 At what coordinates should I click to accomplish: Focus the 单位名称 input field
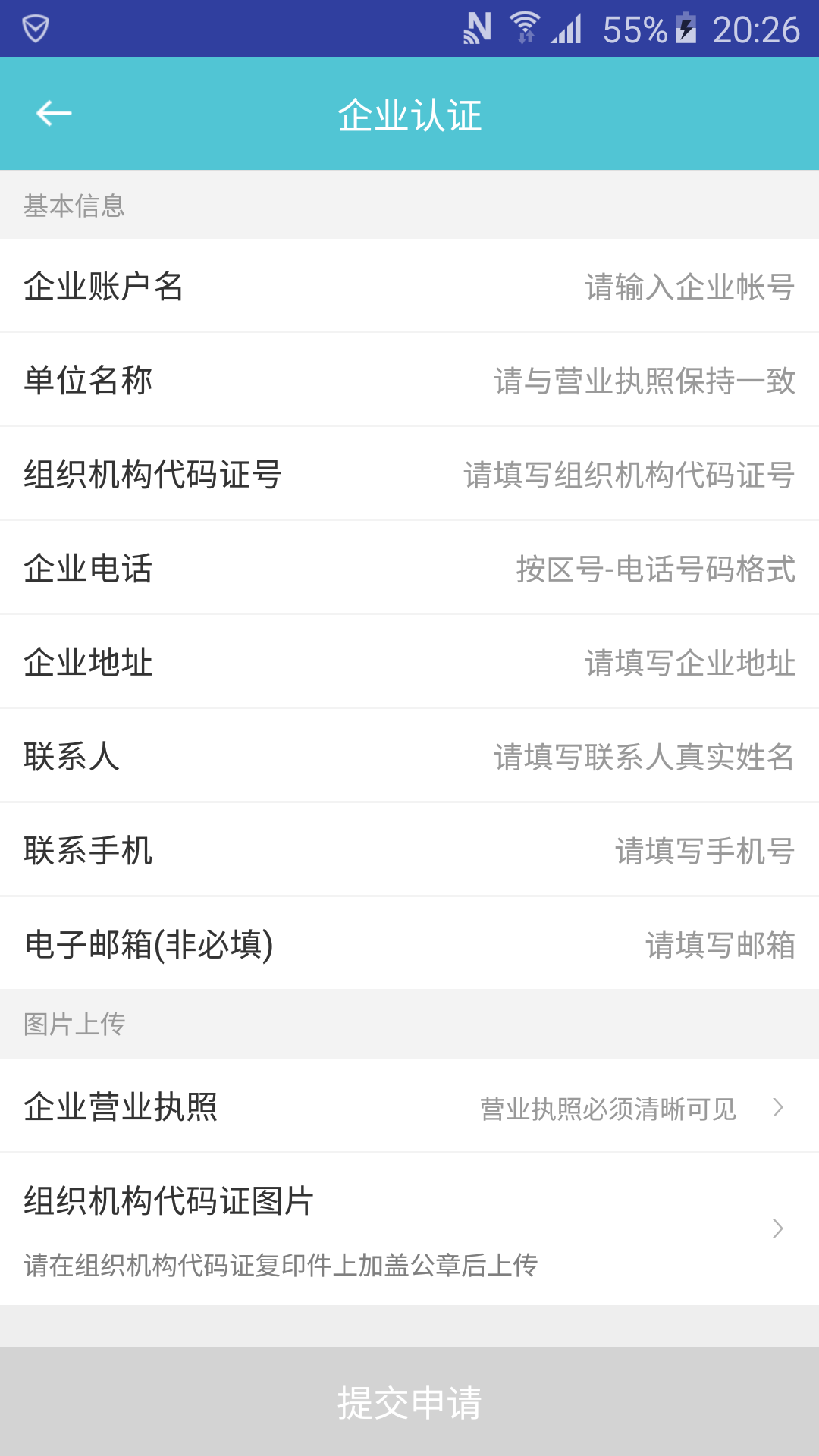point(645,381)
